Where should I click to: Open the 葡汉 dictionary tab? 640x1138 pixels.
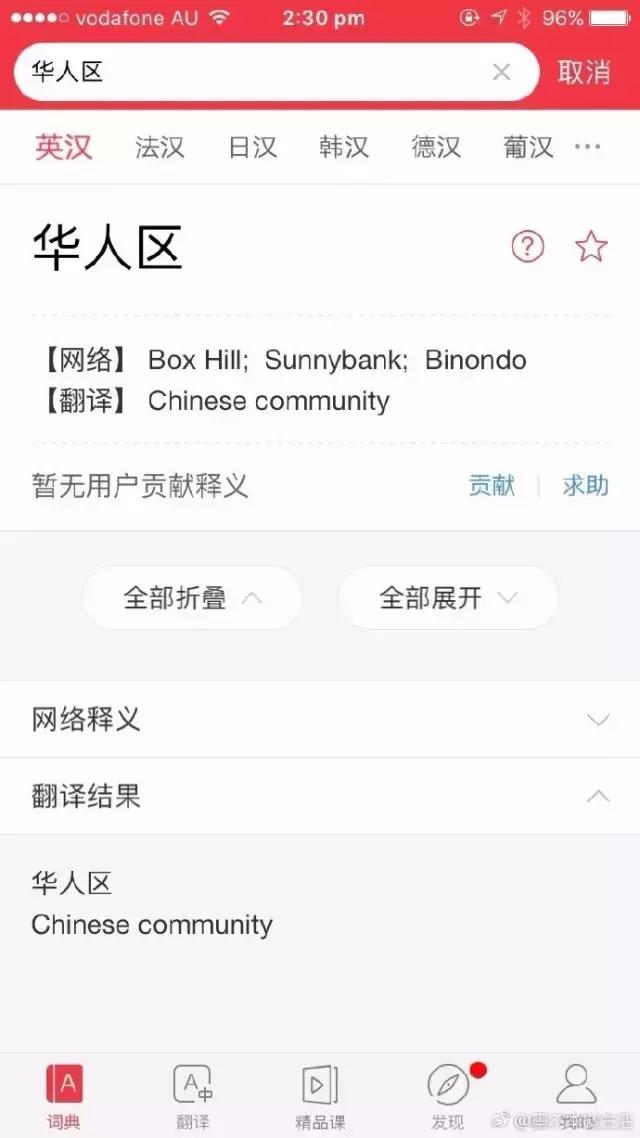click(528, 148)
